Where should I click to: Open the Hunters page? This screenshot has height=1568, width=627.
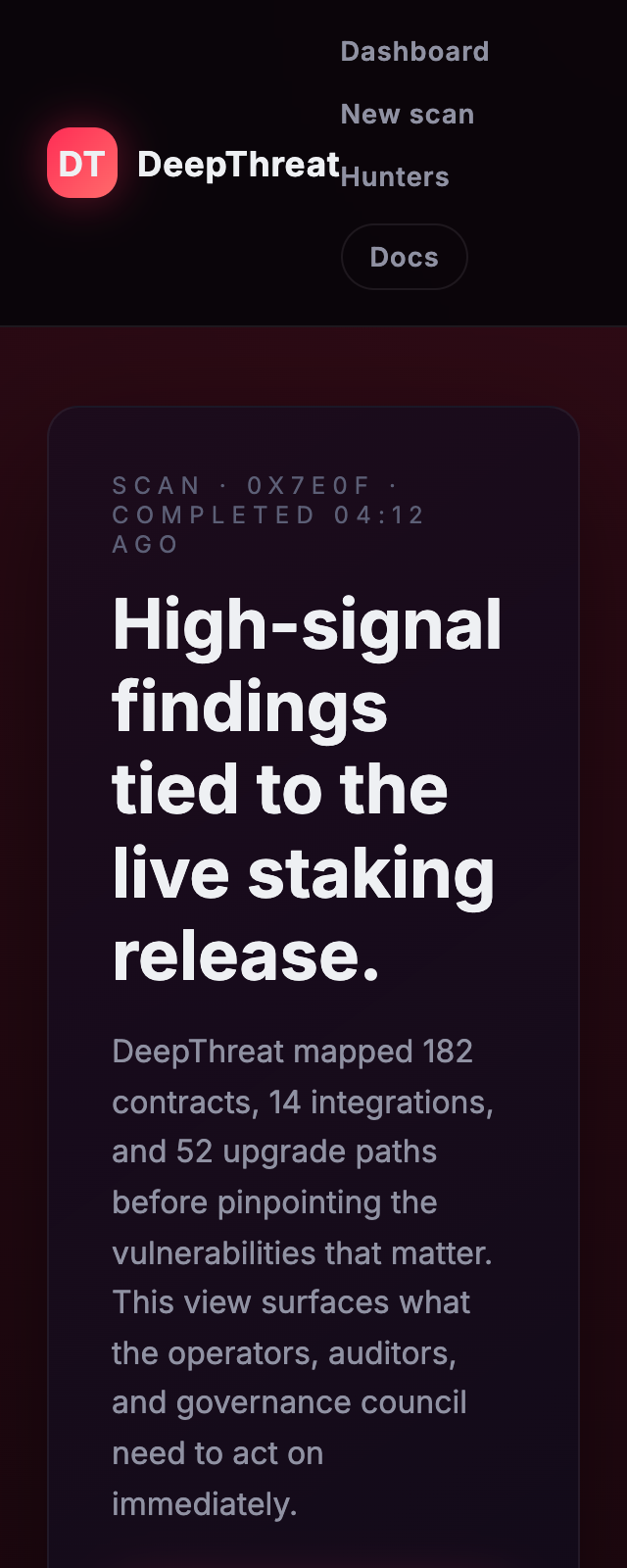point(396,177)
